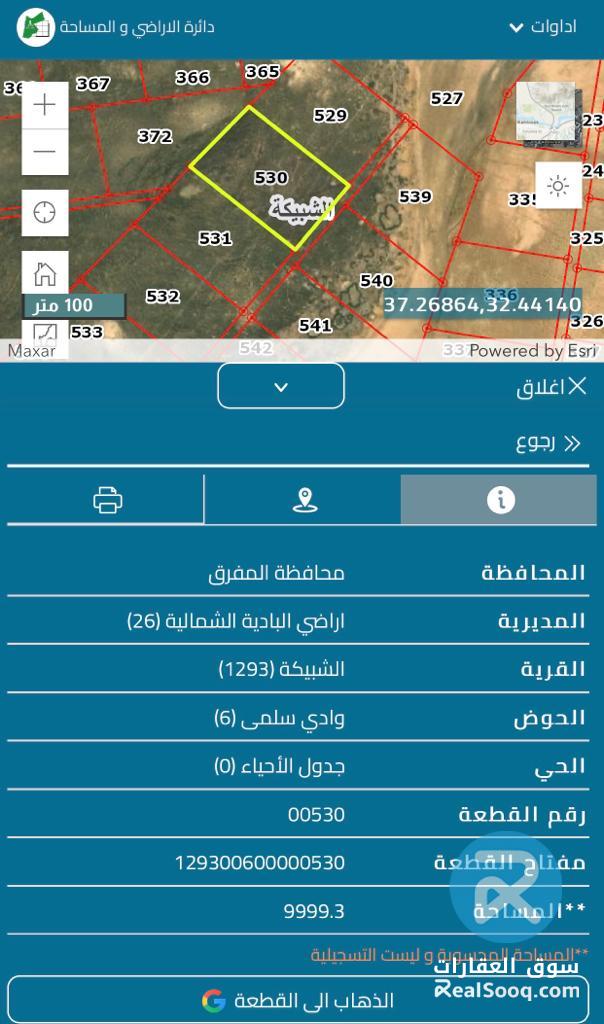Close the parcel details with اغلاق

point(552,387)
